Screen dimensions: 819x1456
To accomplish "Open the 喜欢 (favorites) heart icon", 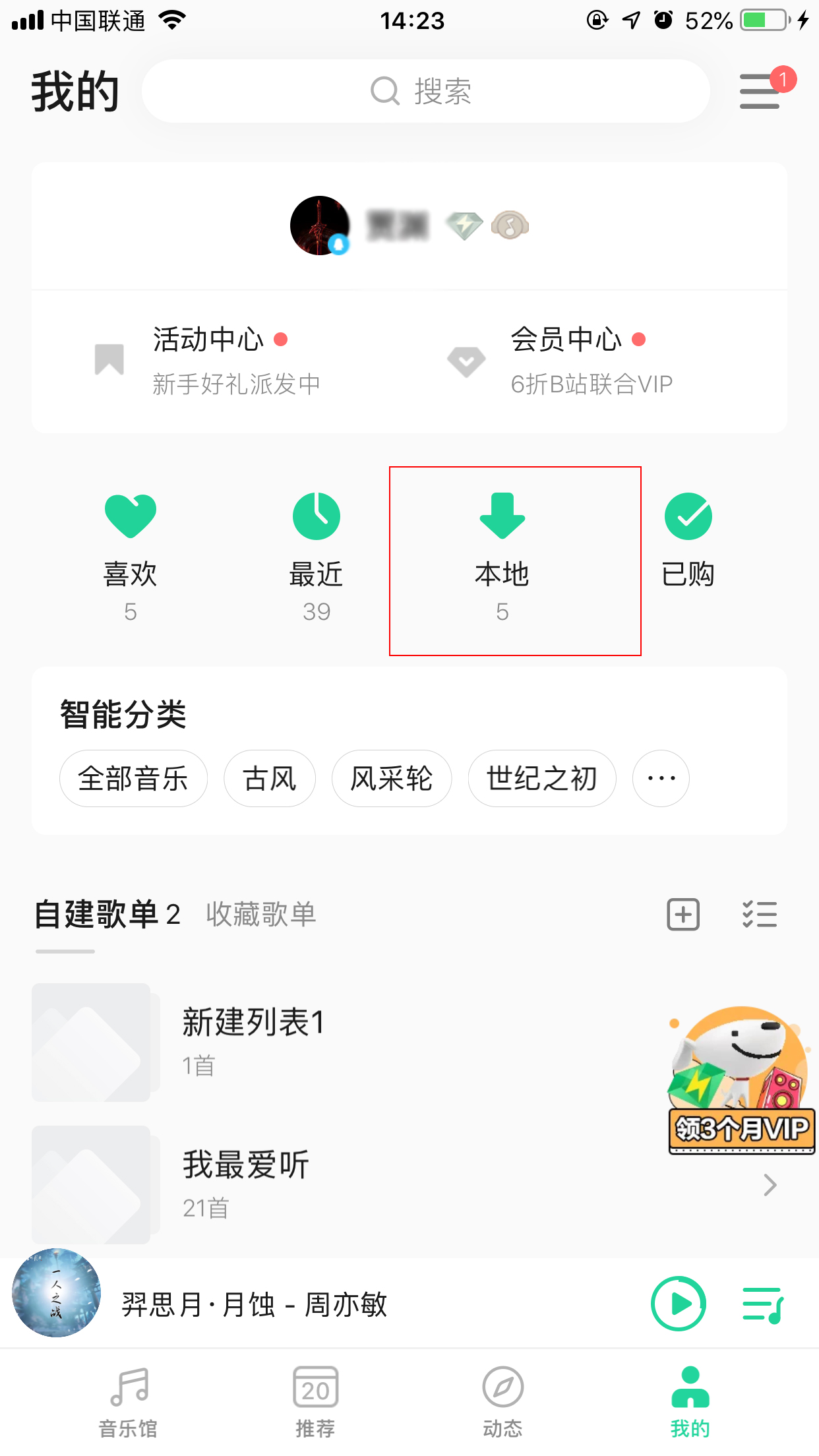I will 130,516.
